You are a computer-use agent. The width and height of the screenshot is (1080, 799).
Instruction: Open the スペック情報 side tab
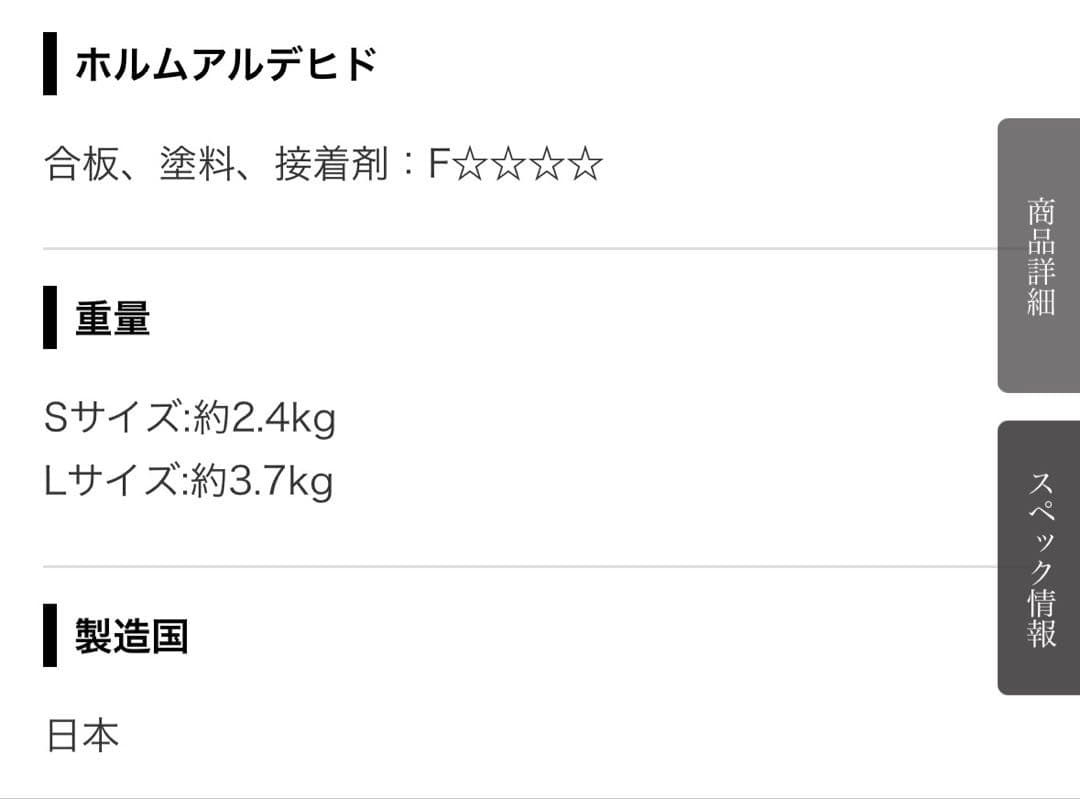[1040, 557]
